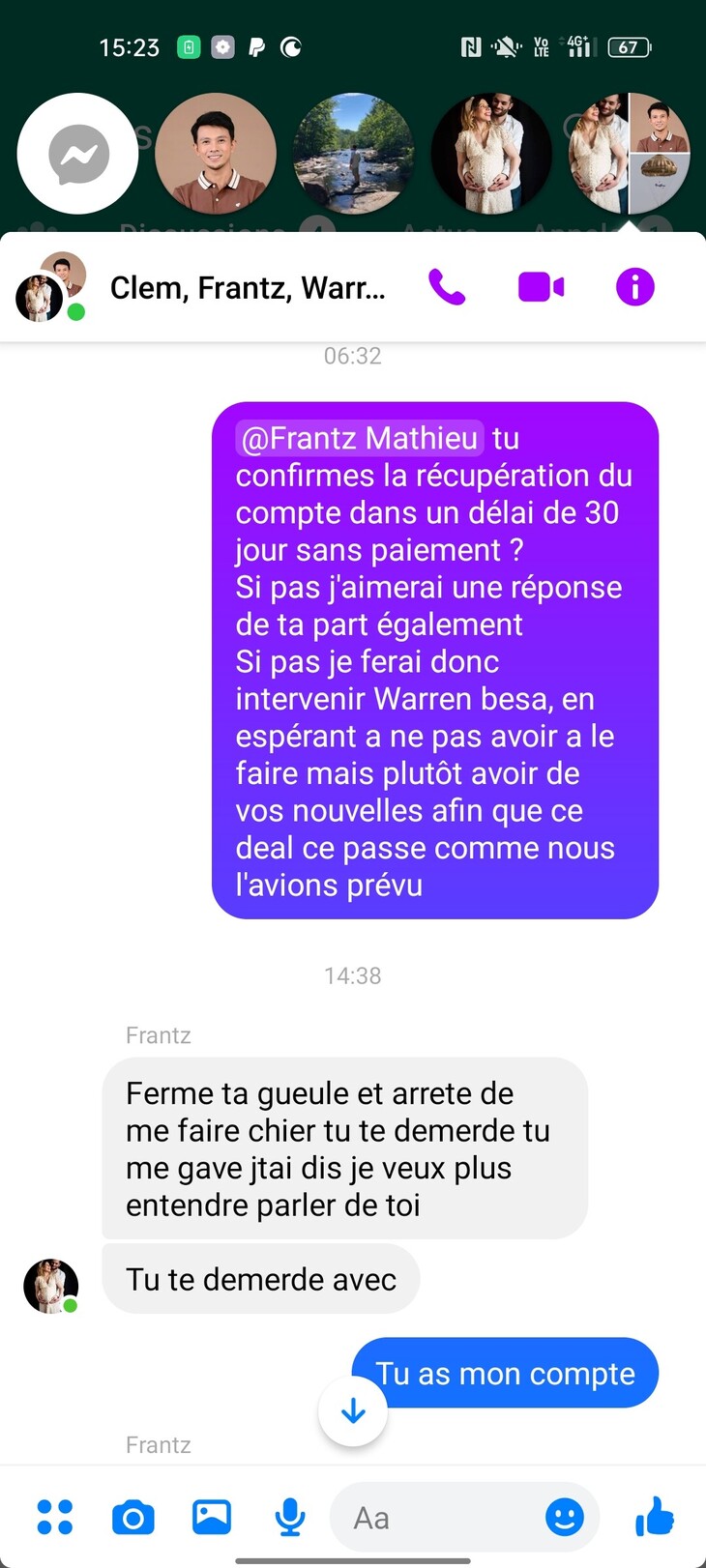The width and height of the screenshot is (706, 1568).
Task: Open the Messenger home icon in stories row
Action: 77,154
